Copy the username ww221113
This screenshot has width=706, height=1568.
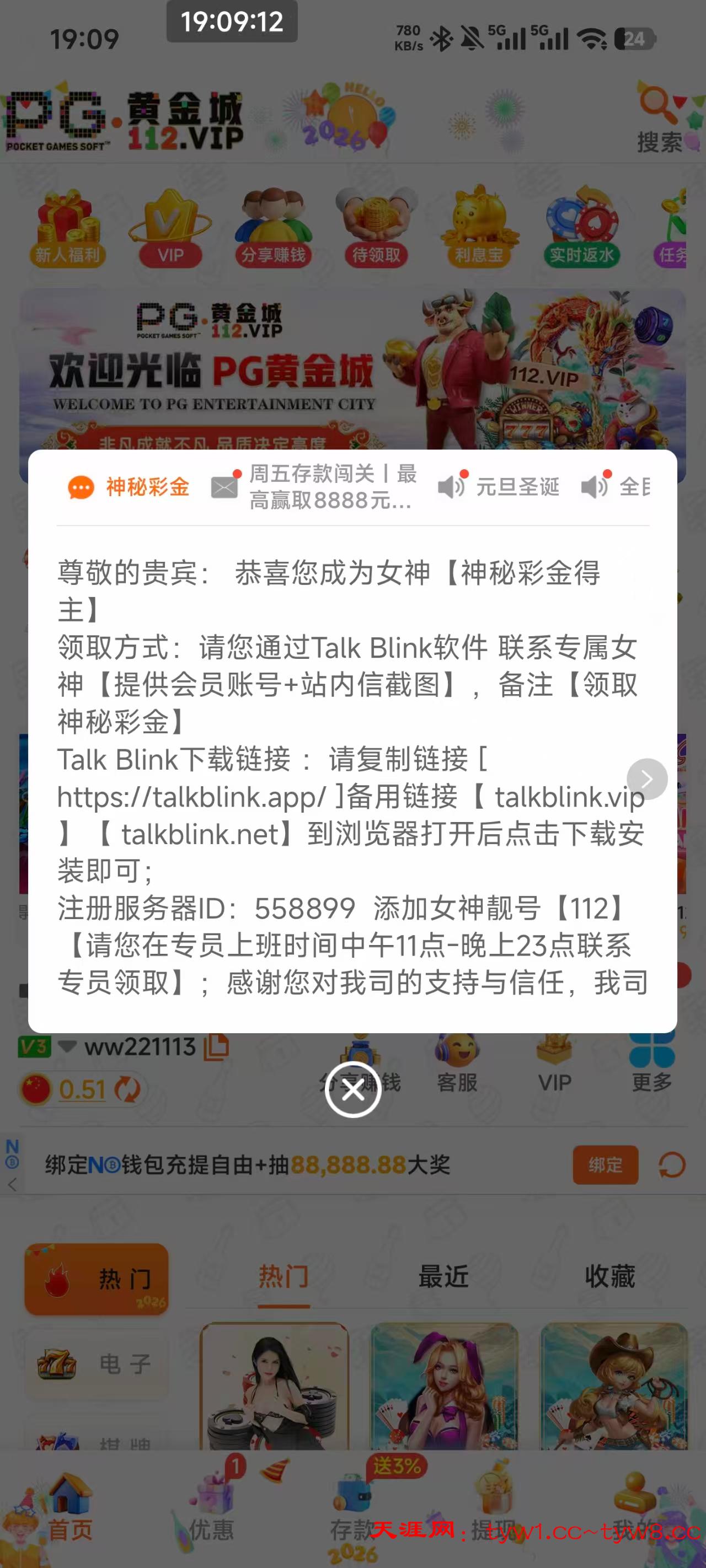coord(216,1047)
